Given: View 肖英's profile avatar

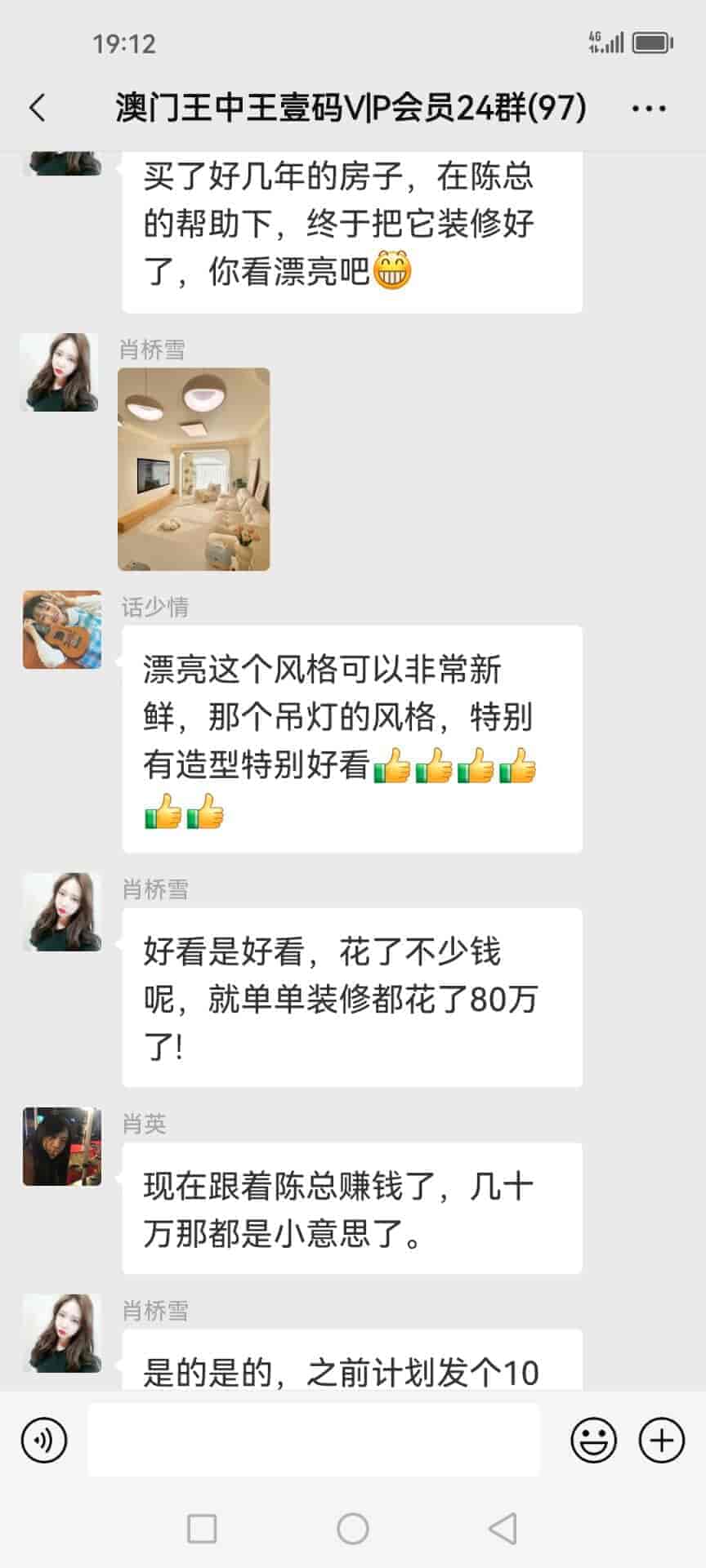Looking at the screenshot, I should 62,1146.
